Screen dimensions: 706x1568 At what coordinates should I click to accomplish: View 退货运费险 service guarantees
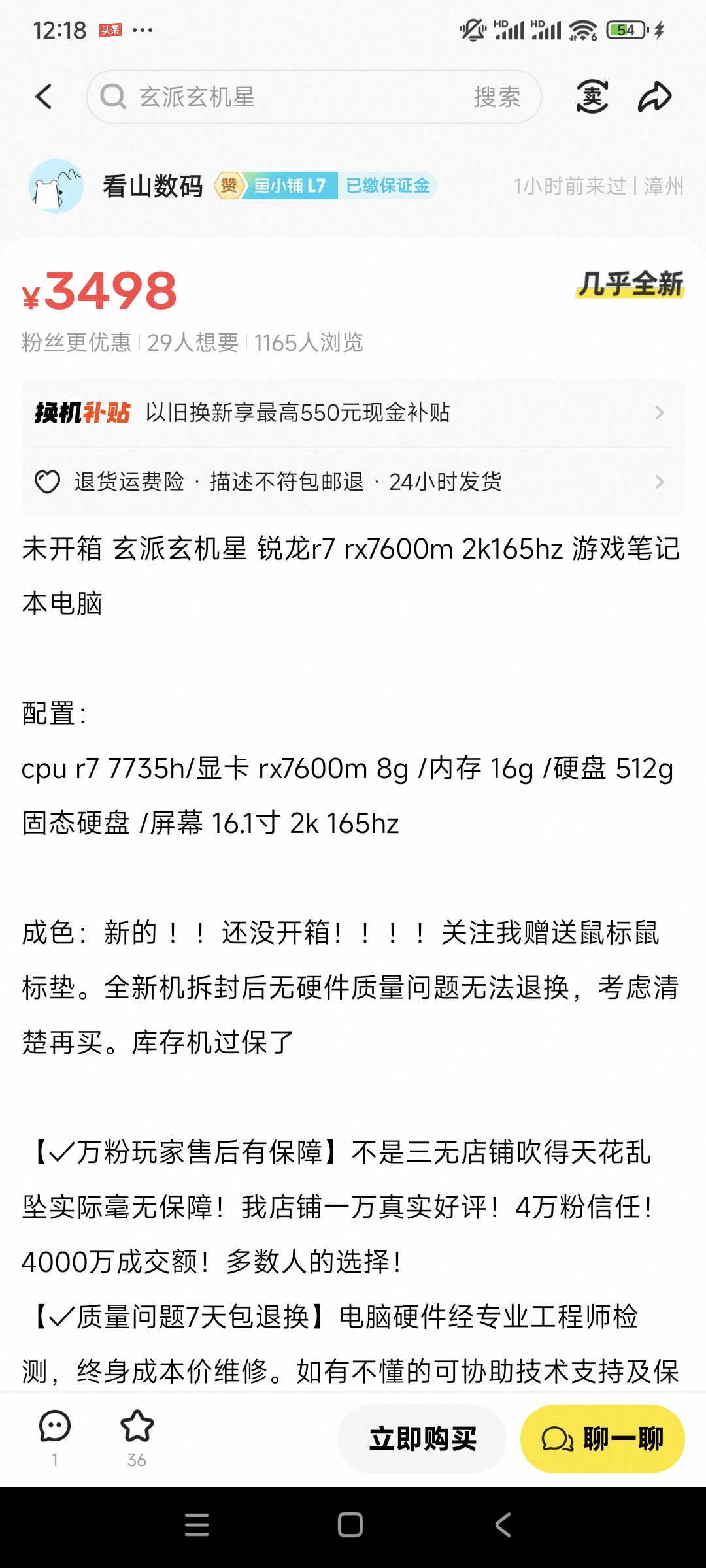coord(353,482)
